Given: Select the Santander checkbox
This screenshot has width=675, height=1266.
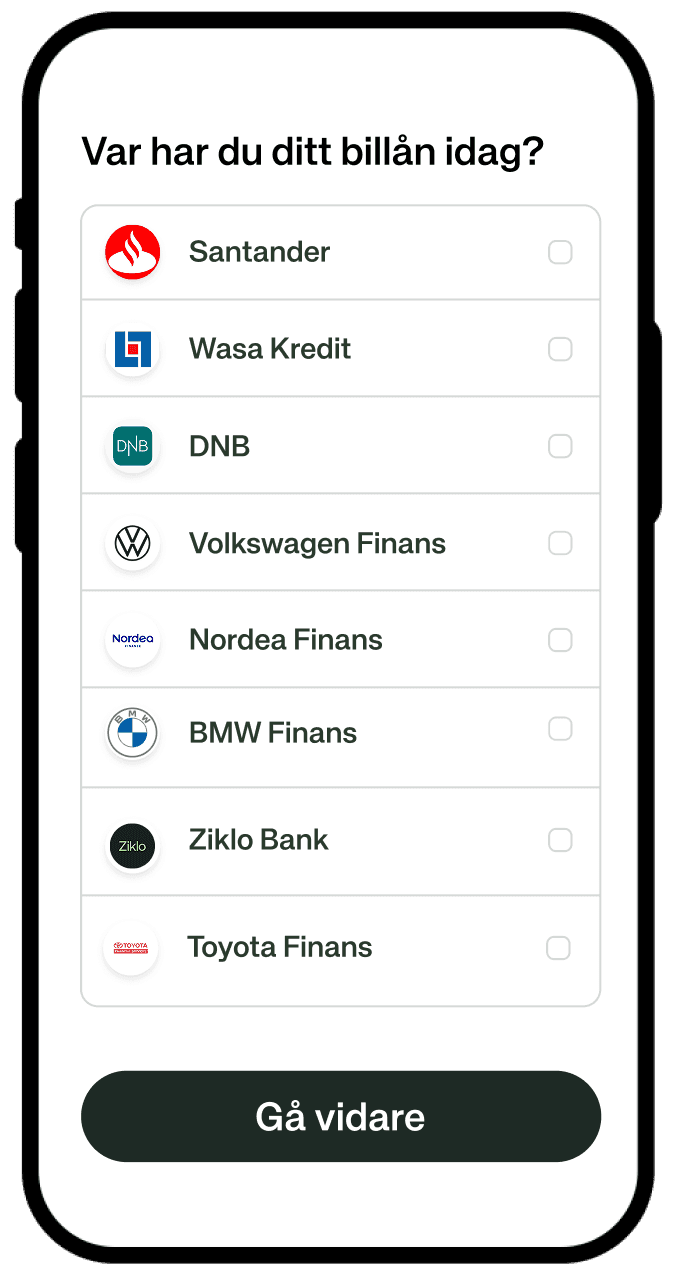Looking at the screenshot, I should [560, 252].
